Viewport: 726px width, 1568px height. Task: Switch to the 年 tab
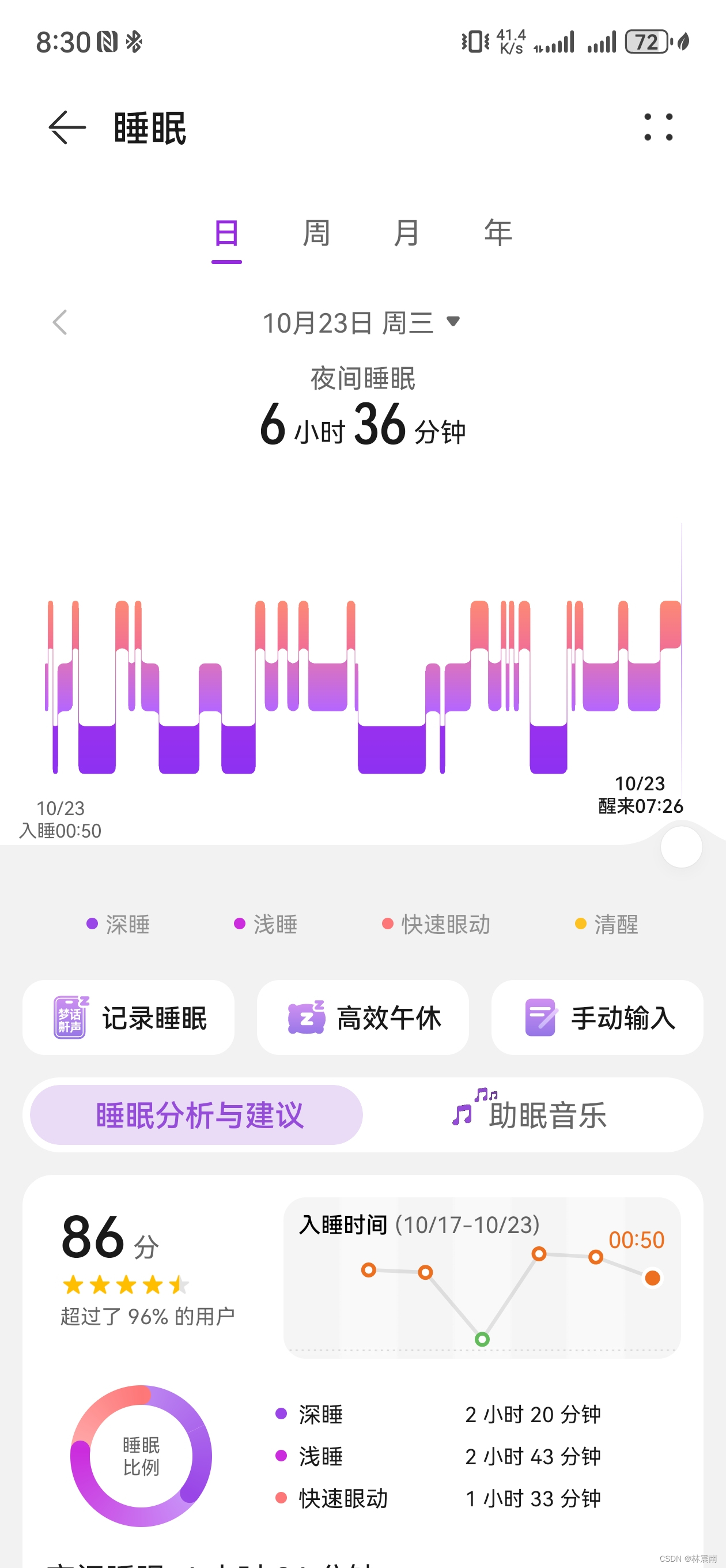coord(498,233)
